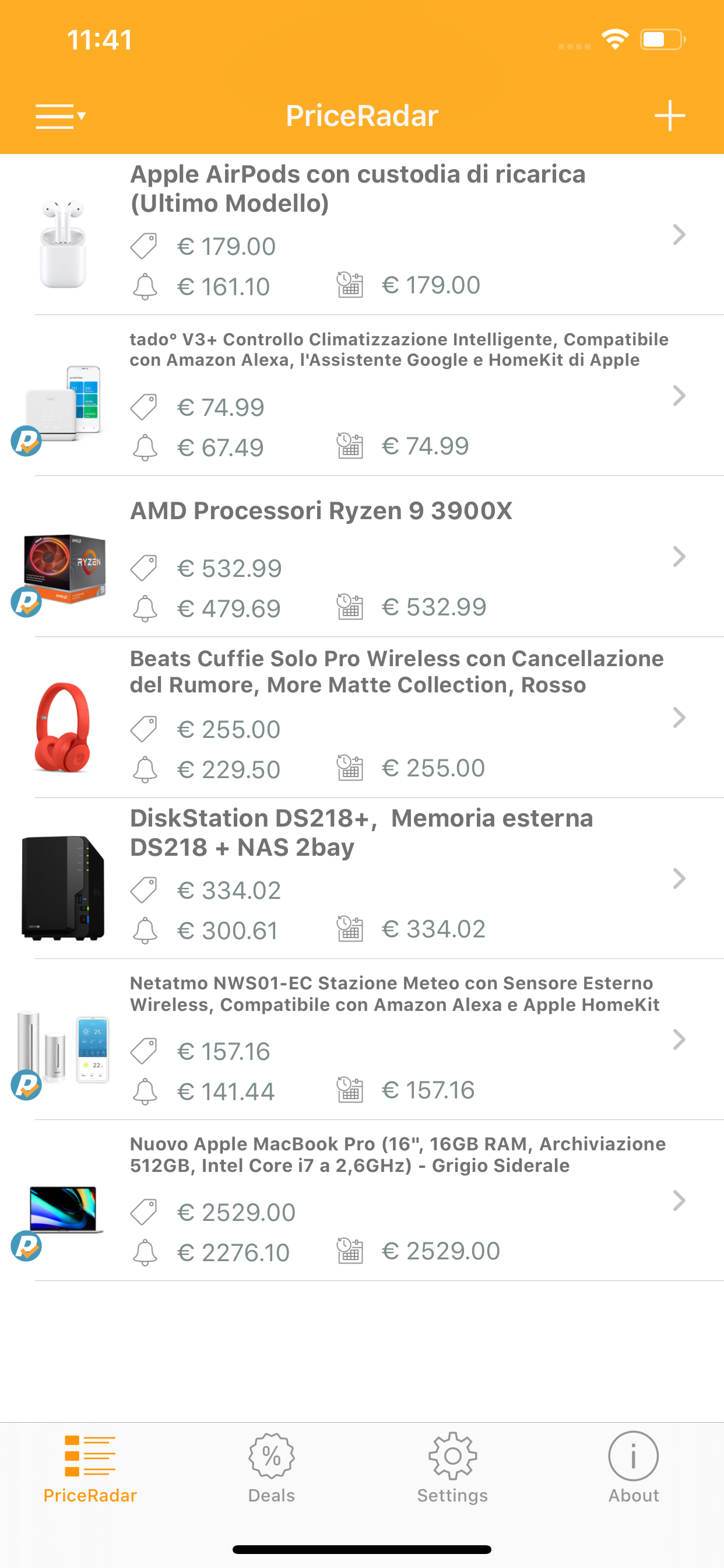The height and width of the screenshot is (1568, 724).
Task: Open the hamburger menu icon
Action: pyautogui.click(x=56, y=115)
